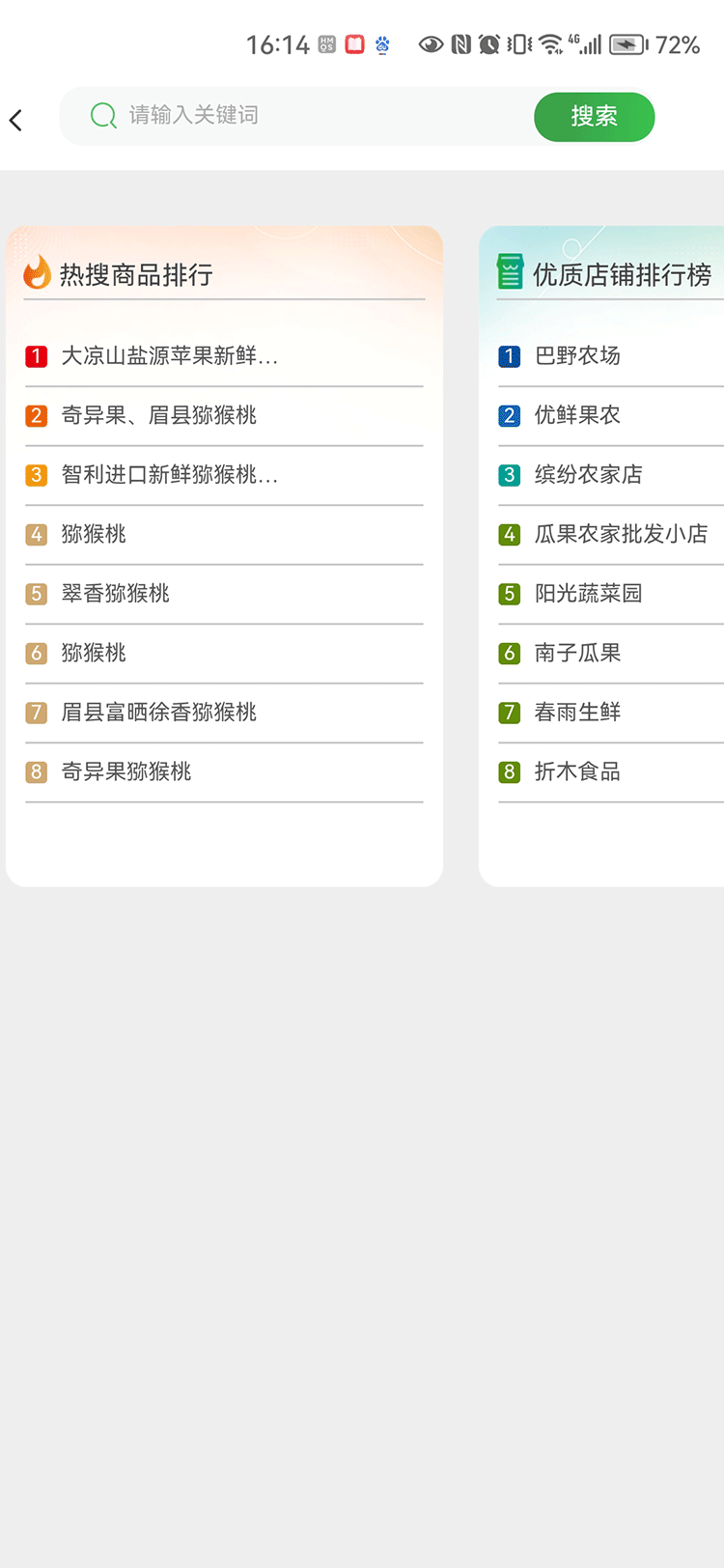Viewport: 724px width, 1568px height.
Task: Open the 缤纷农家店 store entry
Action: 588,475
